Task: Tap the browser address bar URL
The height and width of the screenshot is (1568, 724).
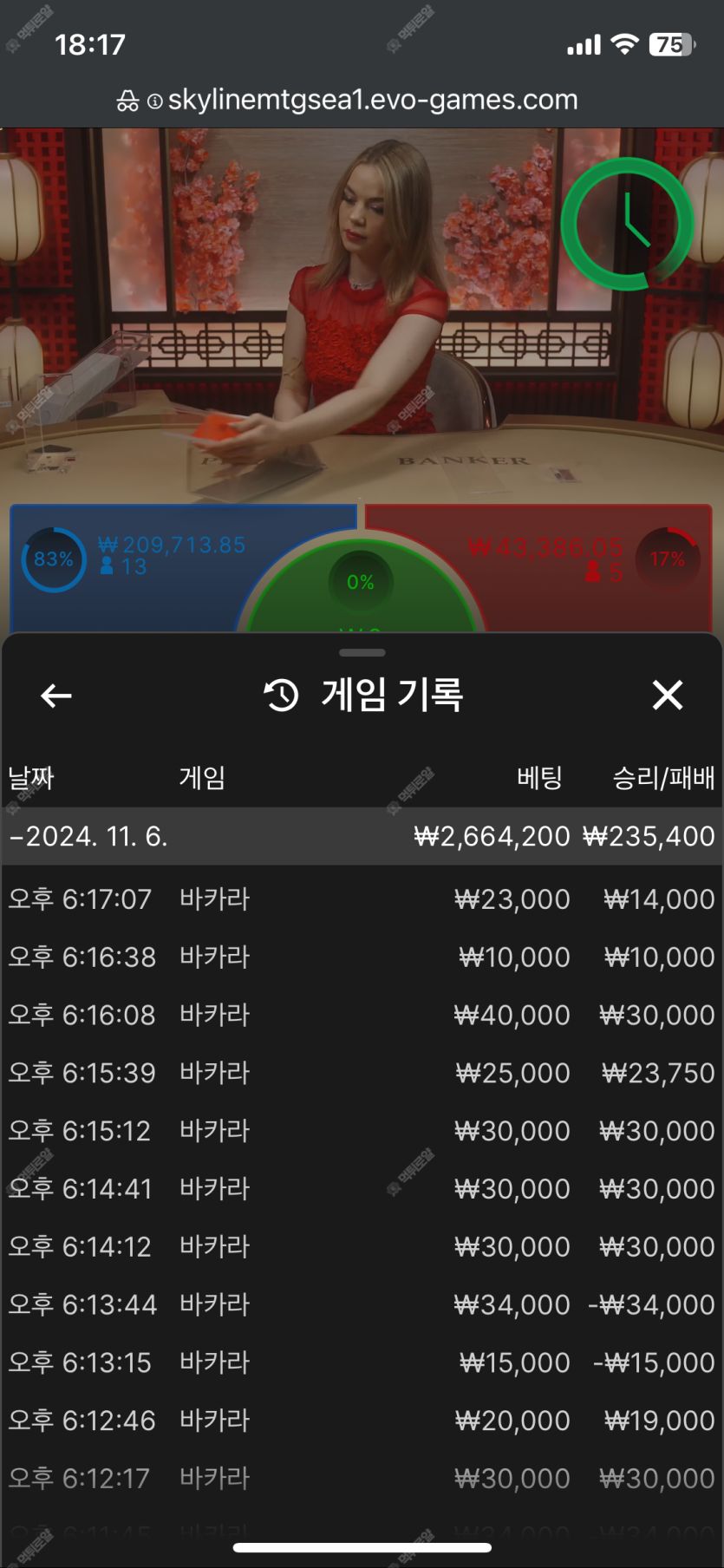Action: [x=372, y=101]
